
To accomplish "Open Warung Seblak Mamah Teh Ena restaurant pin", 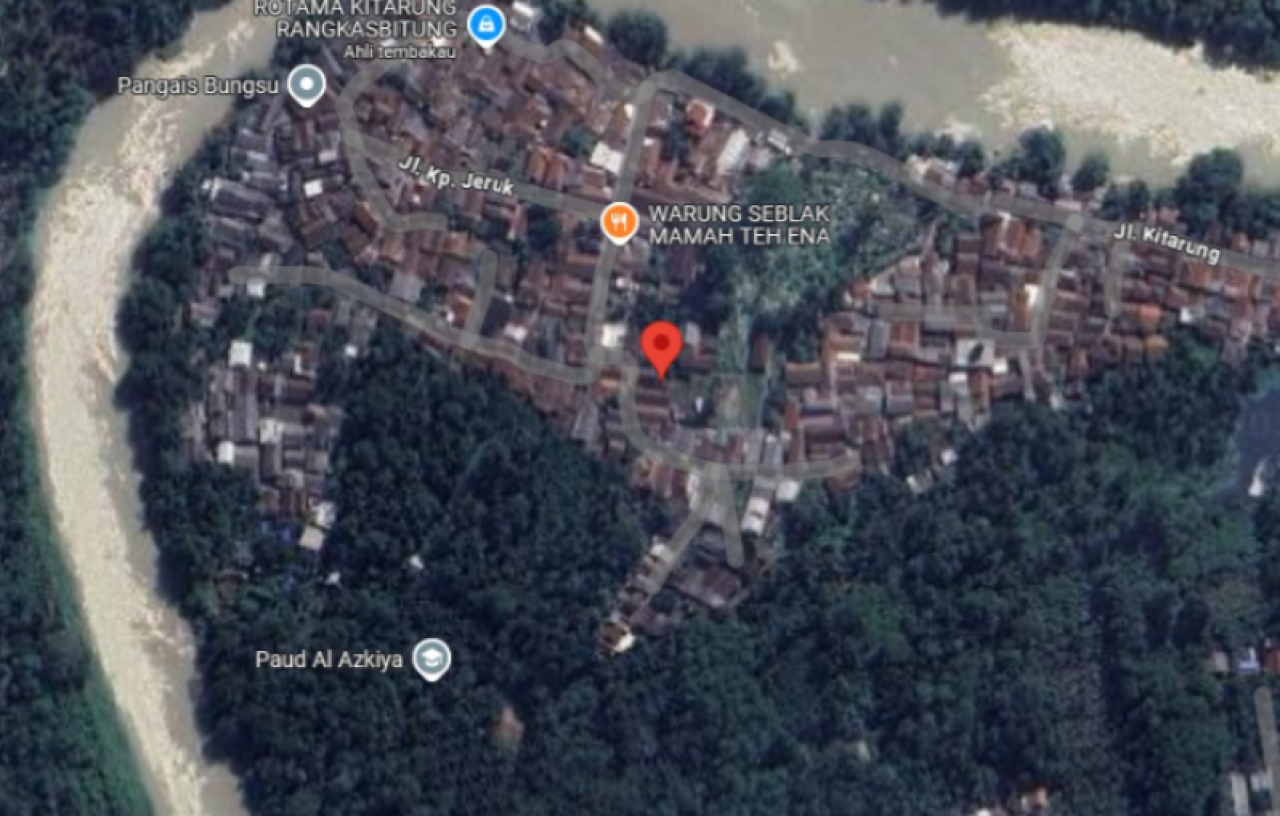I will pyautogui.click(x=620, y=222).
